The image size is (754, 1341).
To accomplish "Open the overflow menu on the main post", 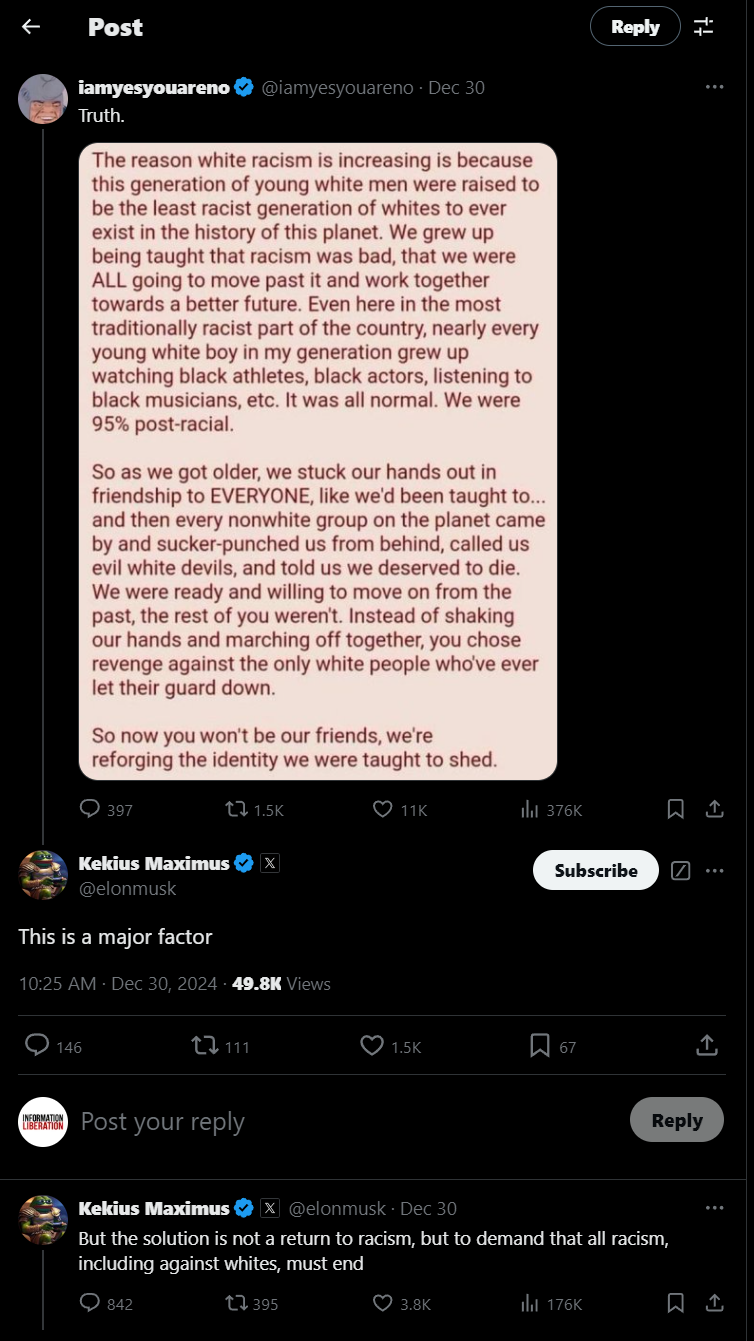I will click(714, 870).
